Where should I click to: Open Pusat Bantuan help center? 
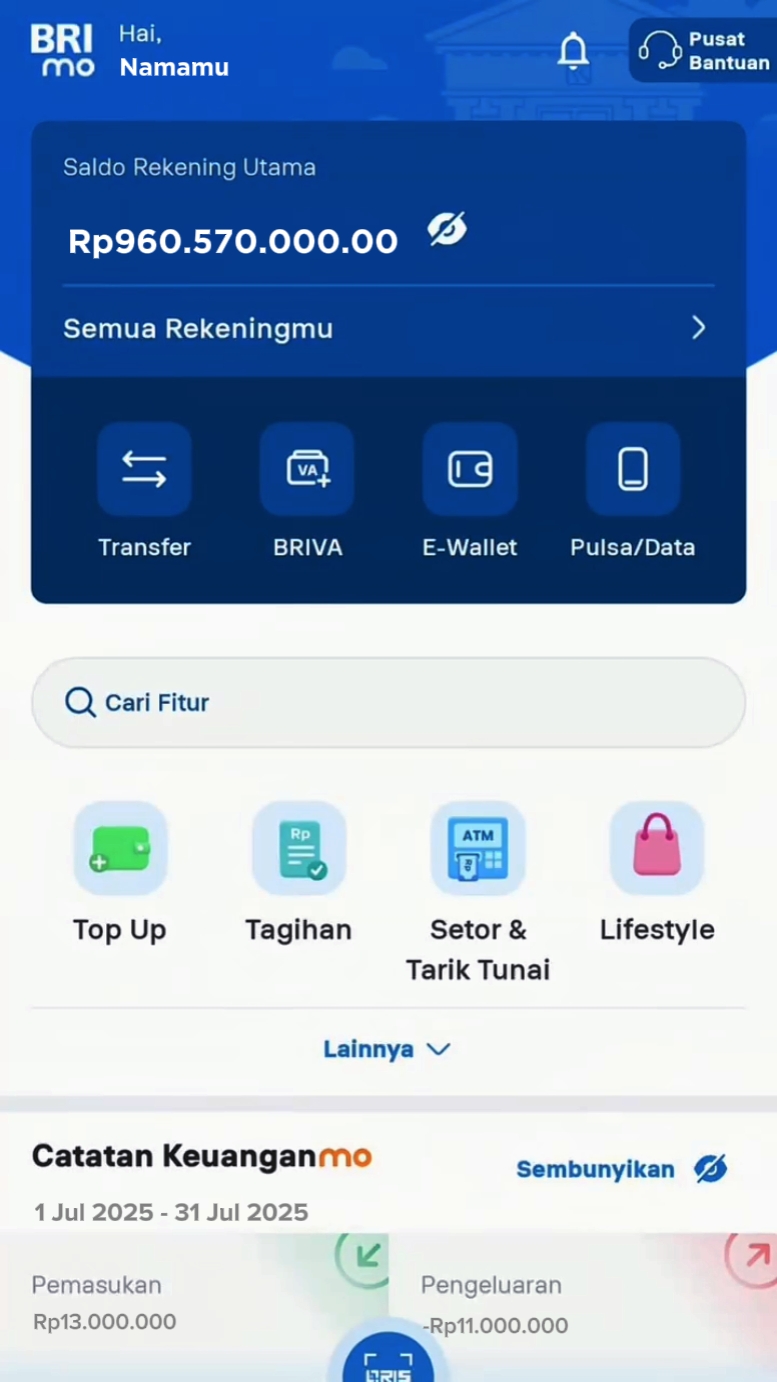704,50
